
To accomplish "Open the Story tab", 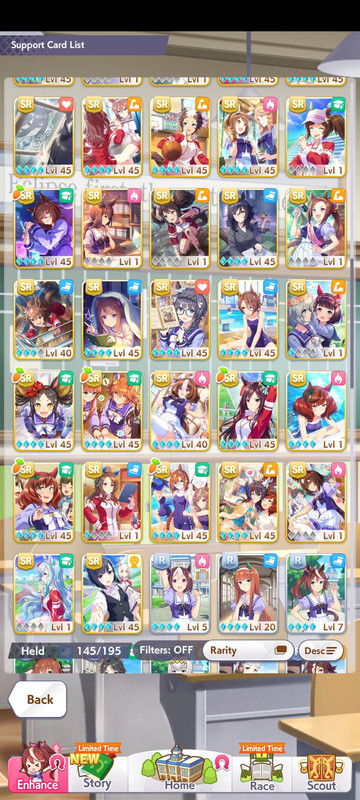I will click(x=97, y=768).
